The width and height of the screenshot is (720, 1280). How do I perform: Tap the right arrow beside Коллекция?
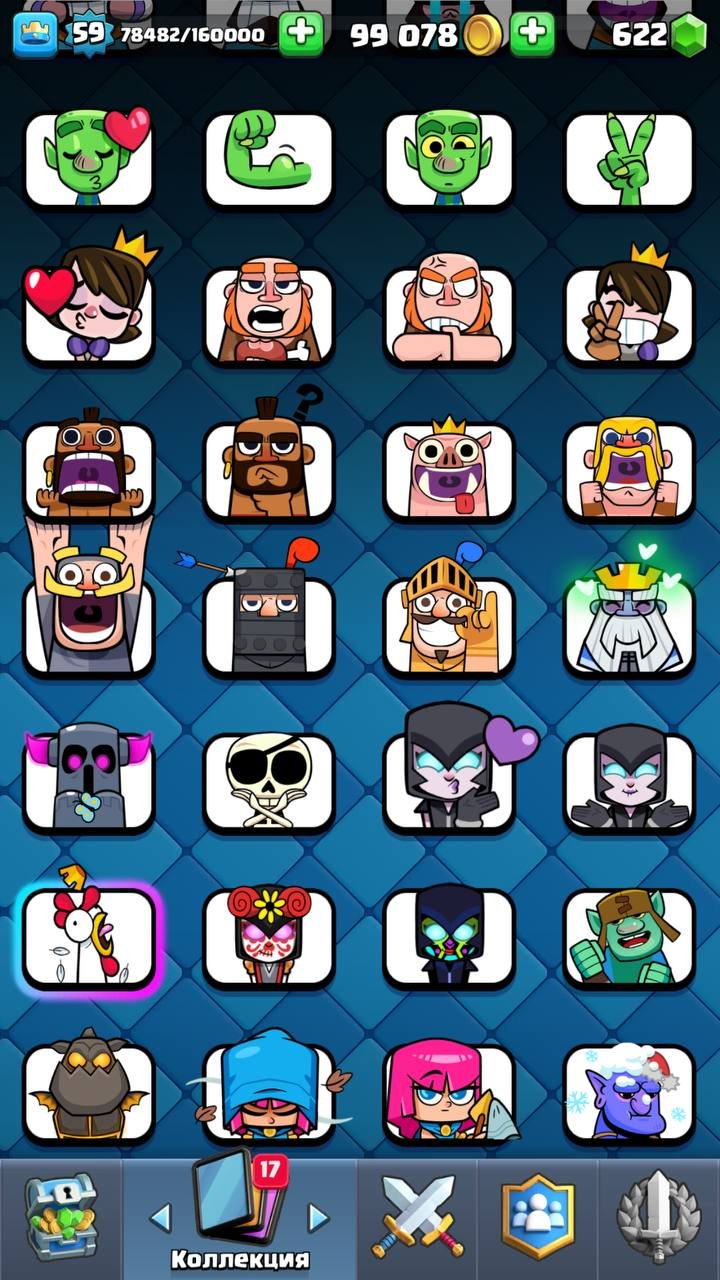click(318, 1217)
